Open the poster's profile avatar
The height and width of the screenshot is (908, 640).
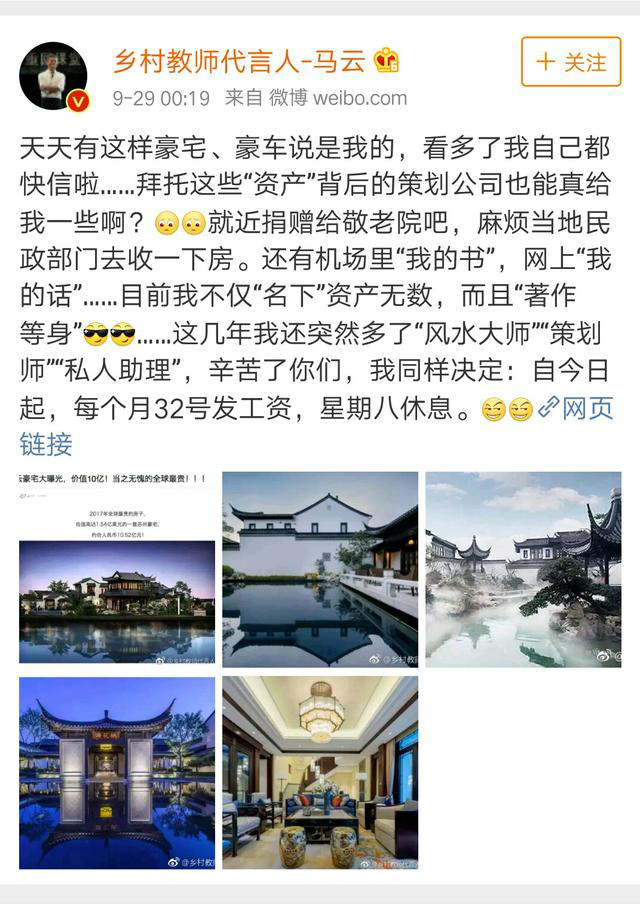pyautogui.click(x=54, y=76)
